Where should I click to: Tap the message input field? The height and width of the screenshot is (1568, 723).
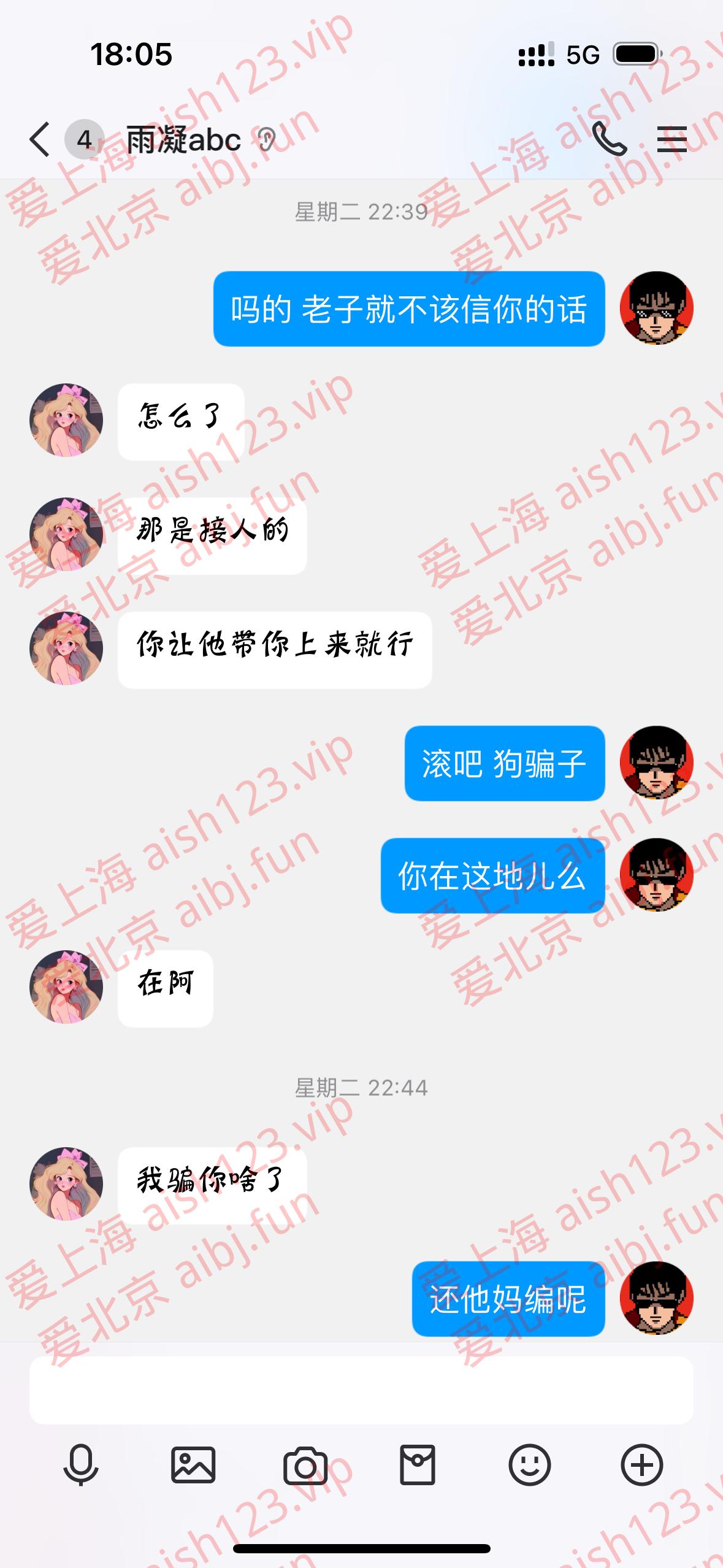tap(361, 1390)
